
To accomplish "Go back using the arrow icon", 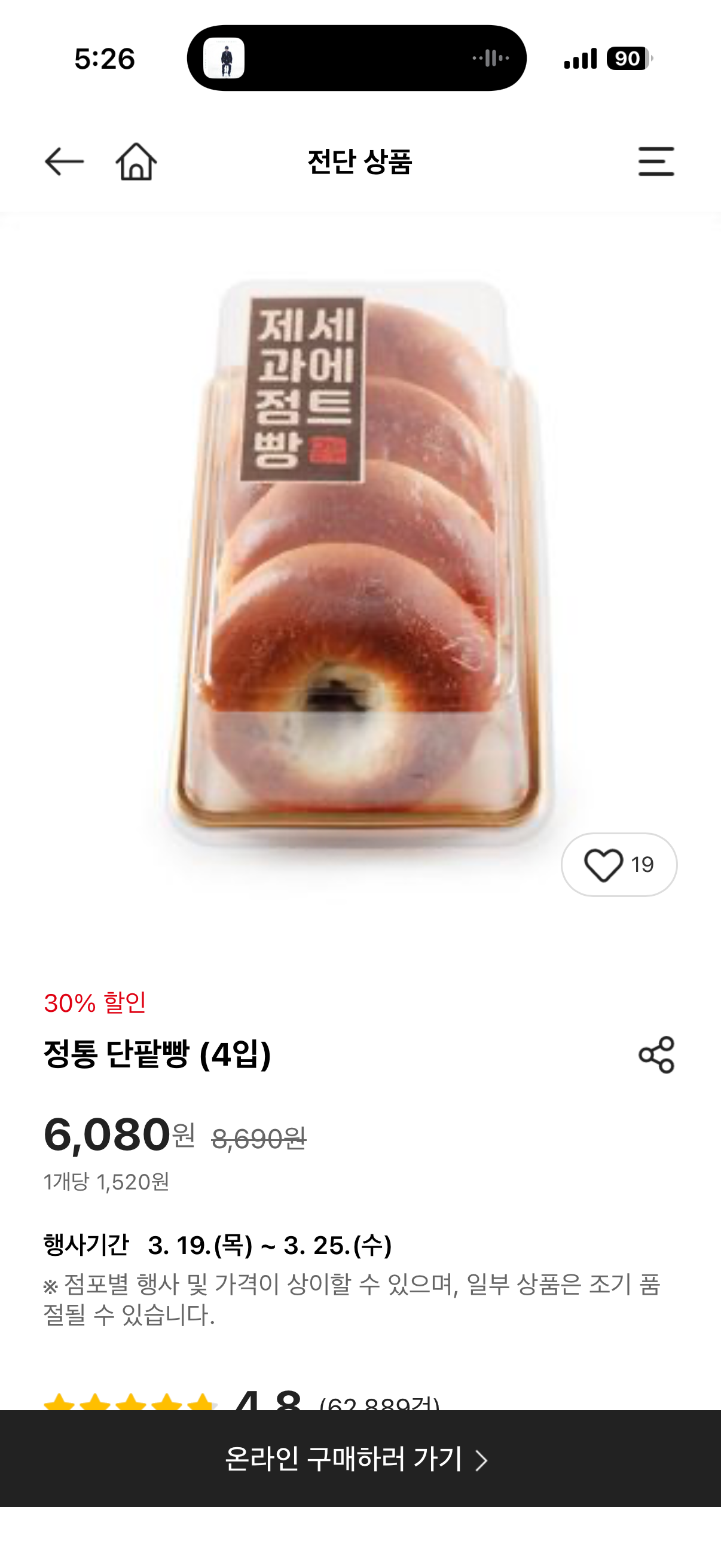I will 64,161.
